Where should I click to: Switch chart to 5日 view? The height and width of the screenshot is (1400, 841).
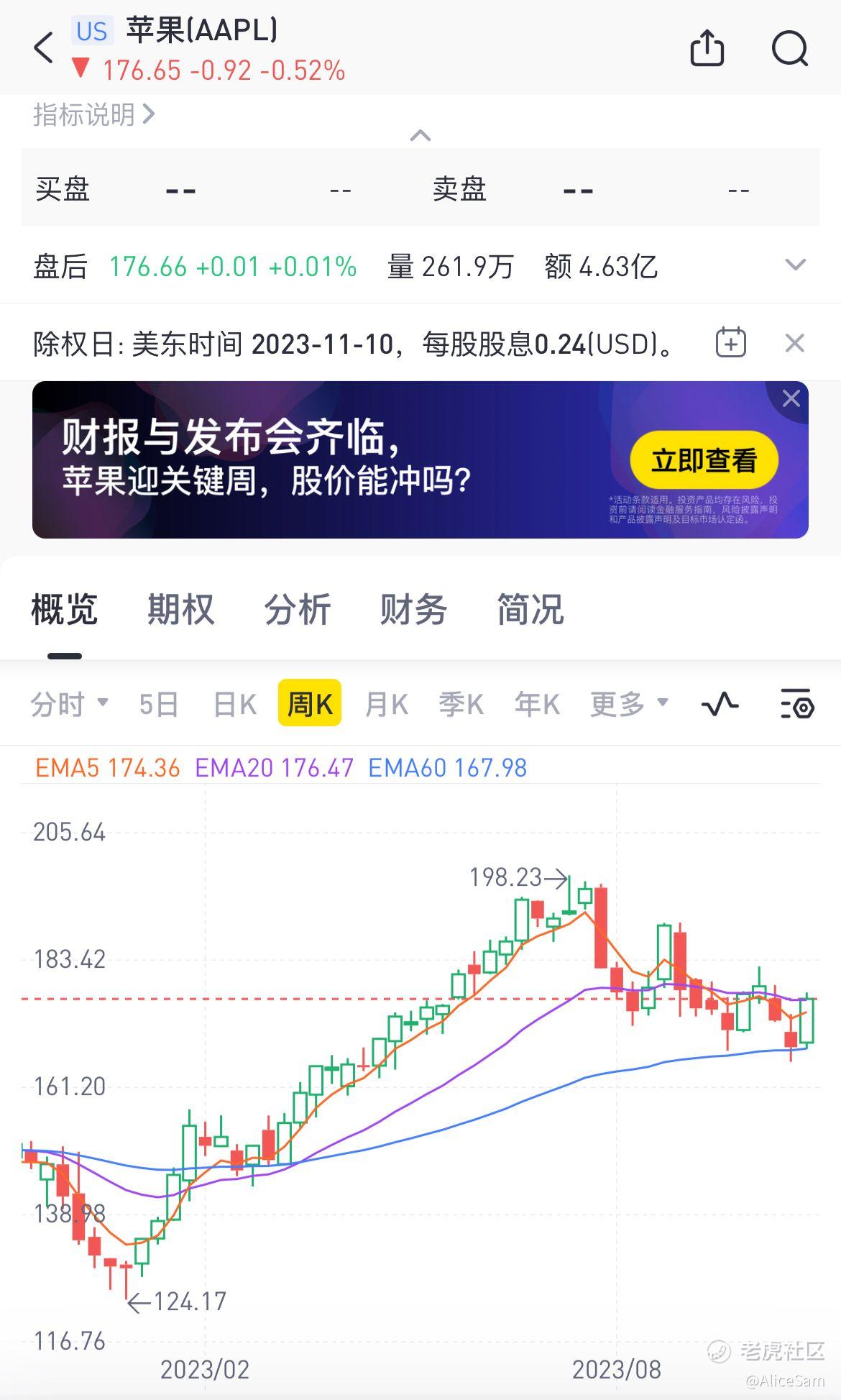pos(159,703)
